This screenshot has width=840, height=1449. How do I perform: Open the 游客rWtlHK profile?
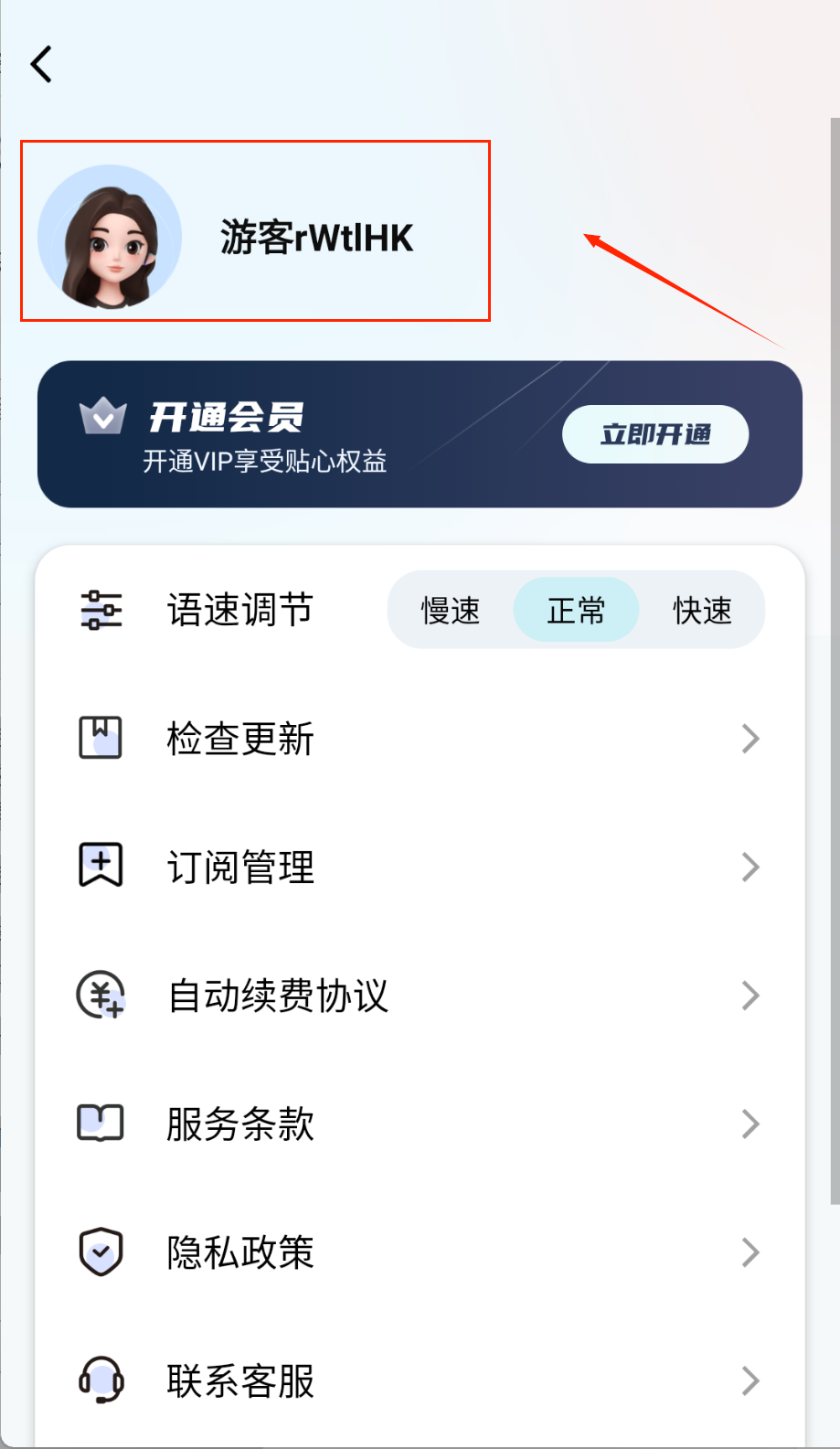click(x=254, y=236)
